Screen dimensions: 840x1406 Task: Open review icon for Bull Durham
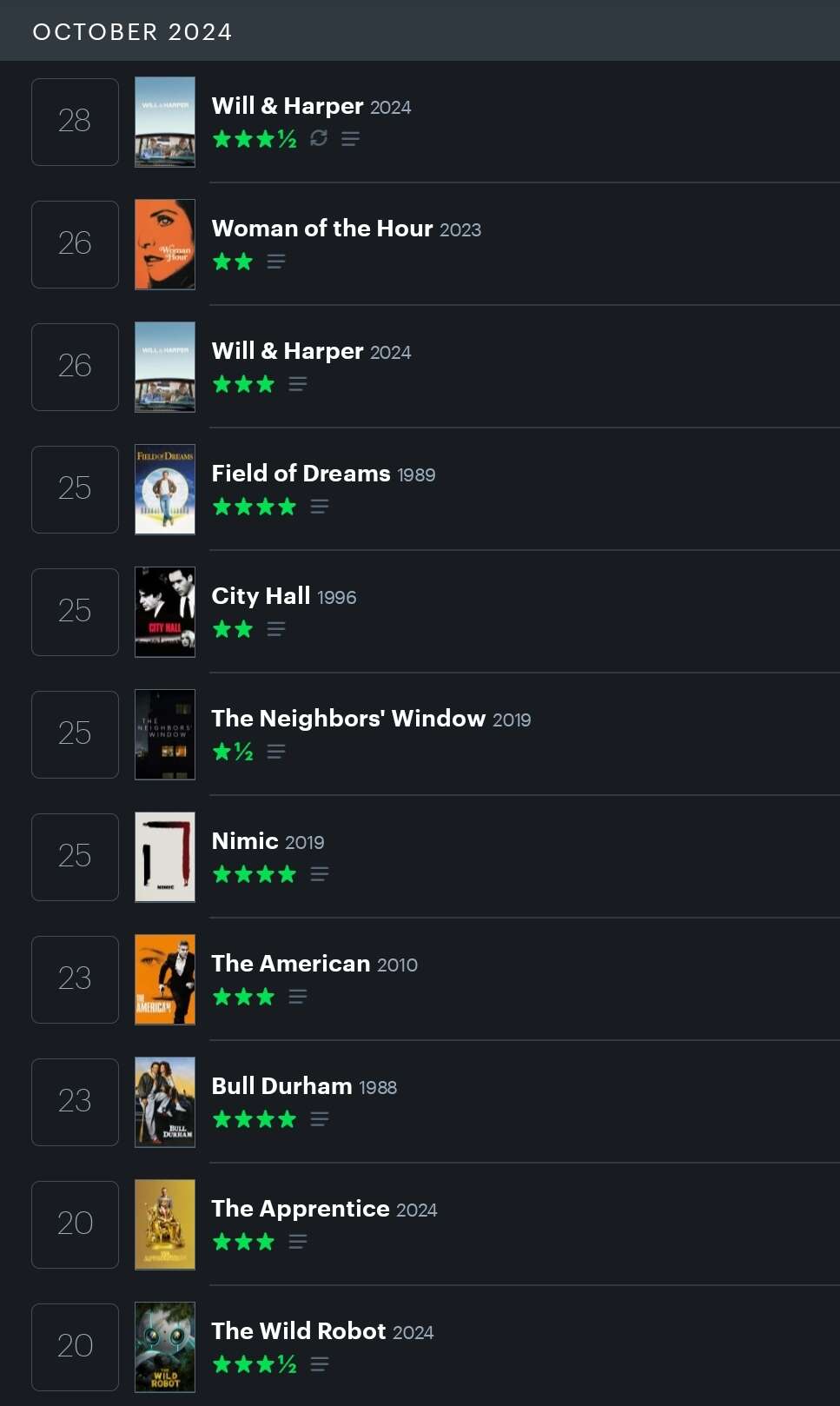[x=320, y=1118]
